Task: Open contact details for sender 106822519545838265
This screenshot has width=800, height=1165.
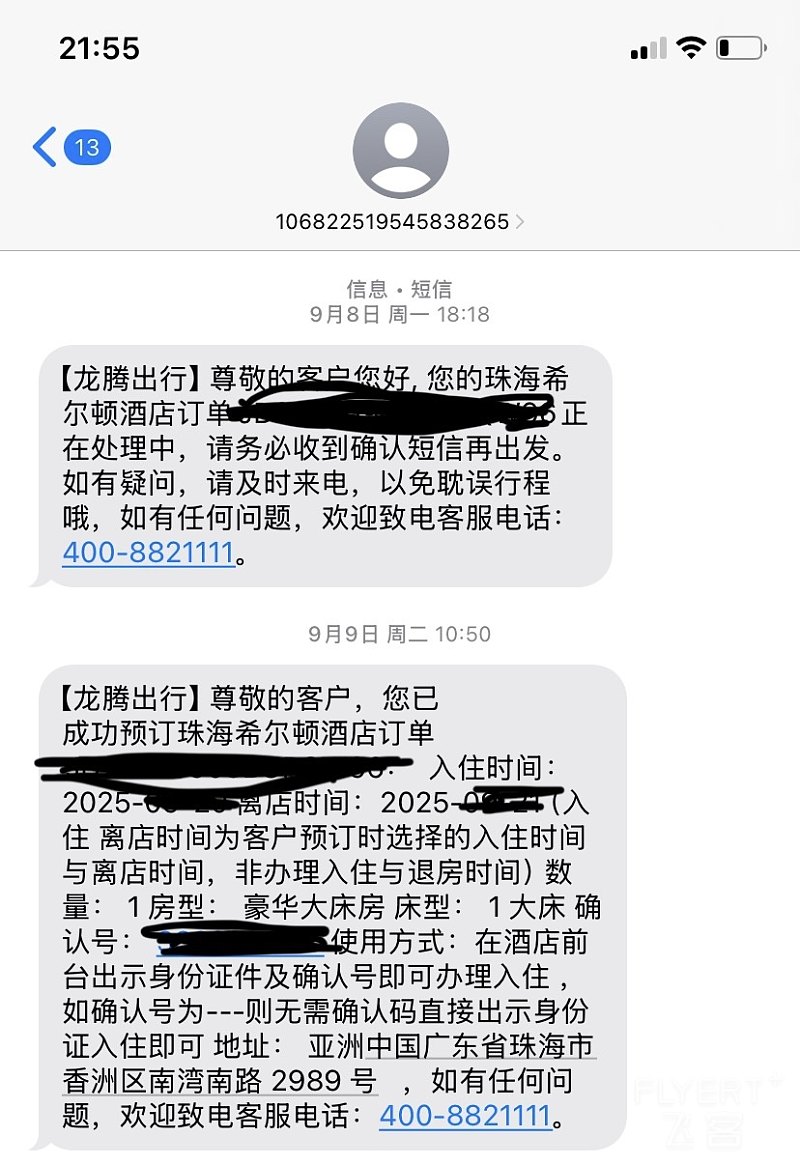Action: 400,221
